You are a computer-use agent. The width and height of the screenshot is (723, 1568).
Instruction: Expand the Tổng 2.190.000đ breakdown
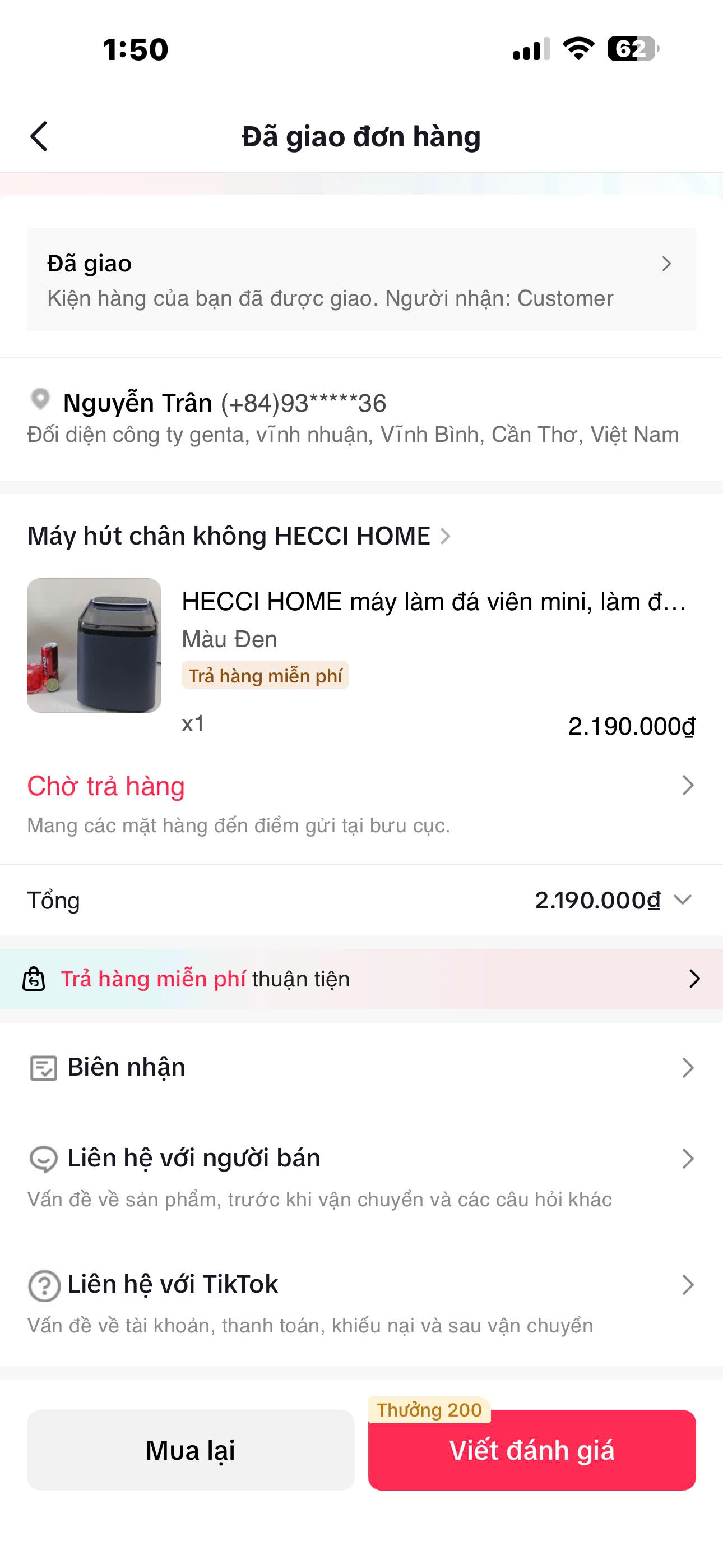[682, 900]
